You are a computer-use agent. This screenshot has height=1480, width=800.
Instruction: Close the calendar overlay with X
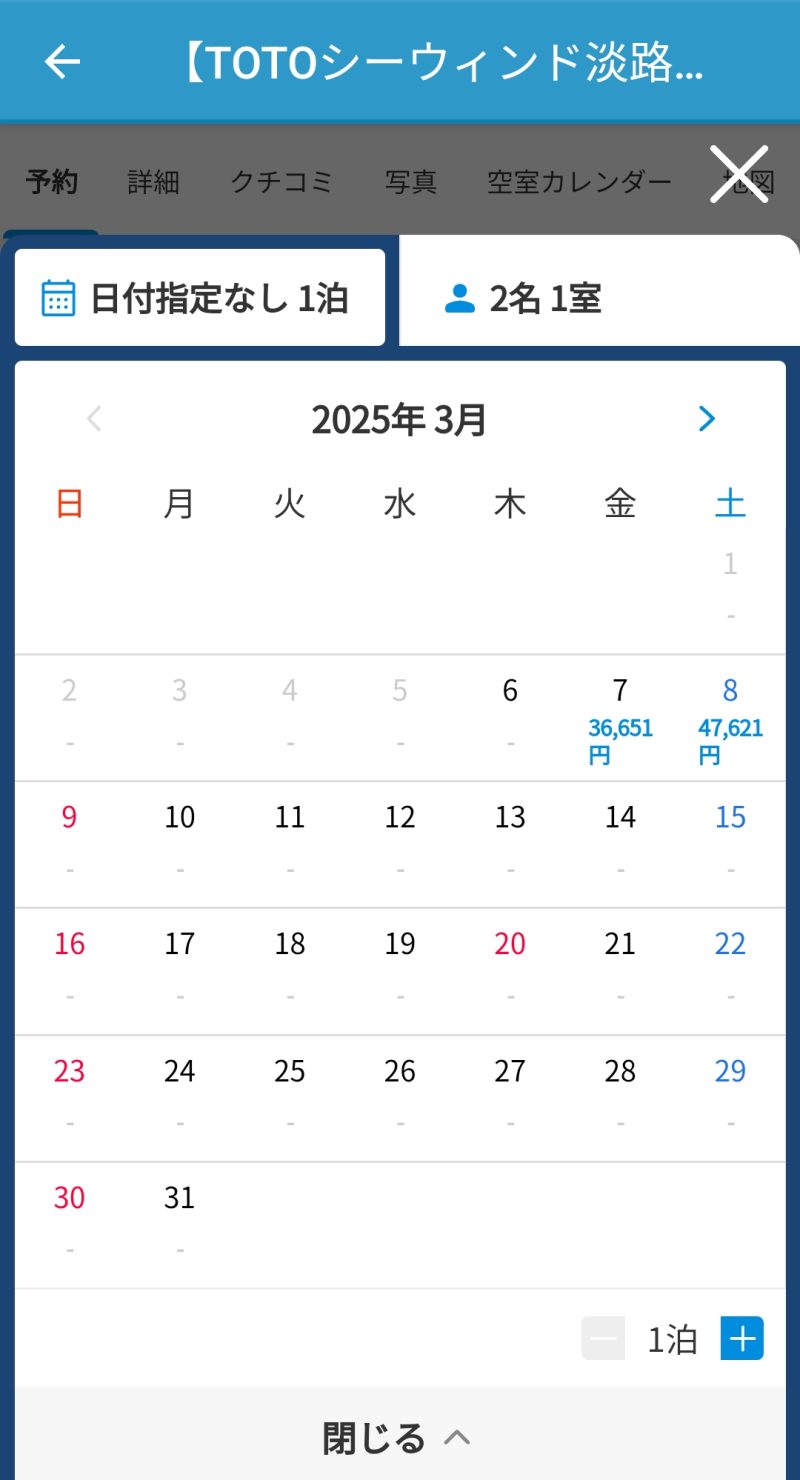pyautogui.click(x=738, y=174)
